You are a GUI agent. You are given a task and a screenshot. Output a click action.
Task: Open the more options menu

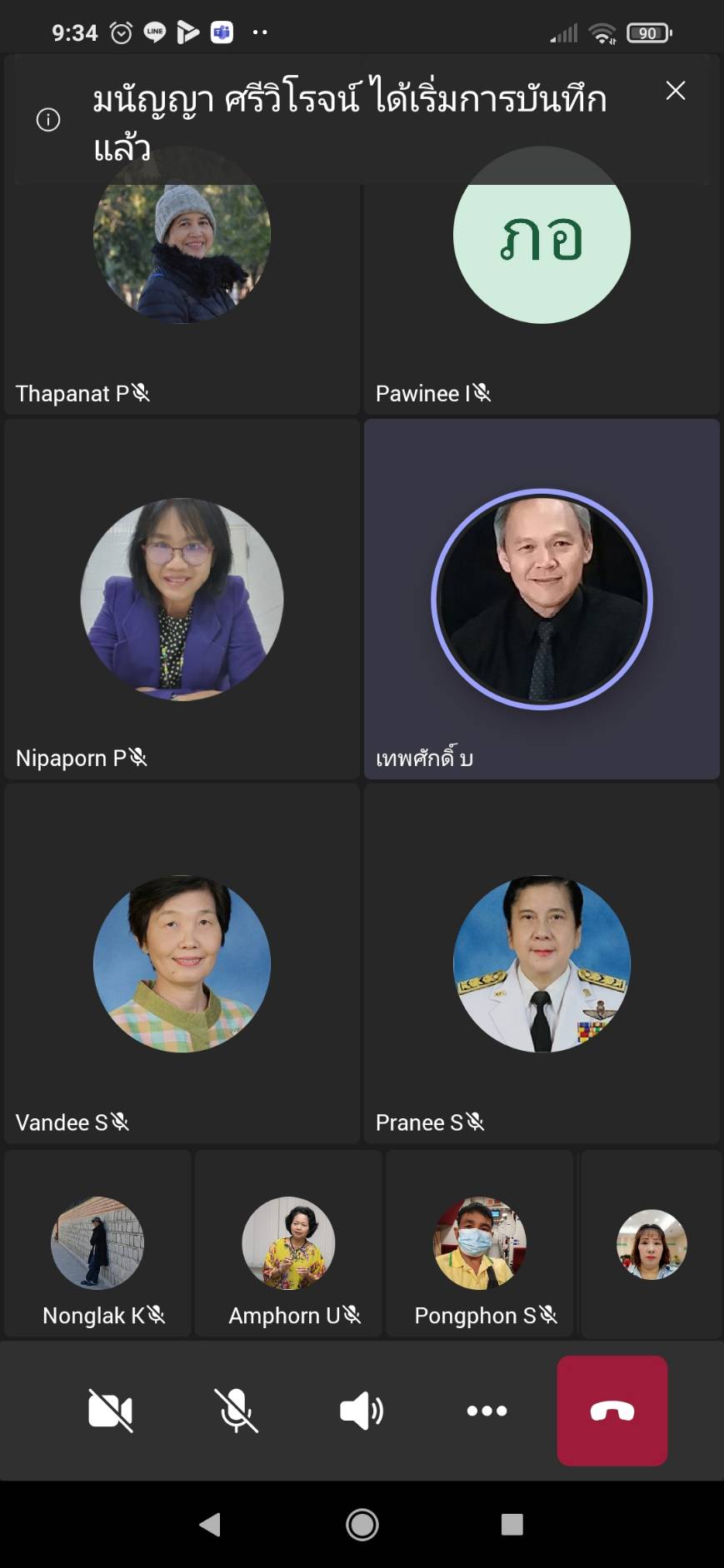click(x=487, y=1410)
